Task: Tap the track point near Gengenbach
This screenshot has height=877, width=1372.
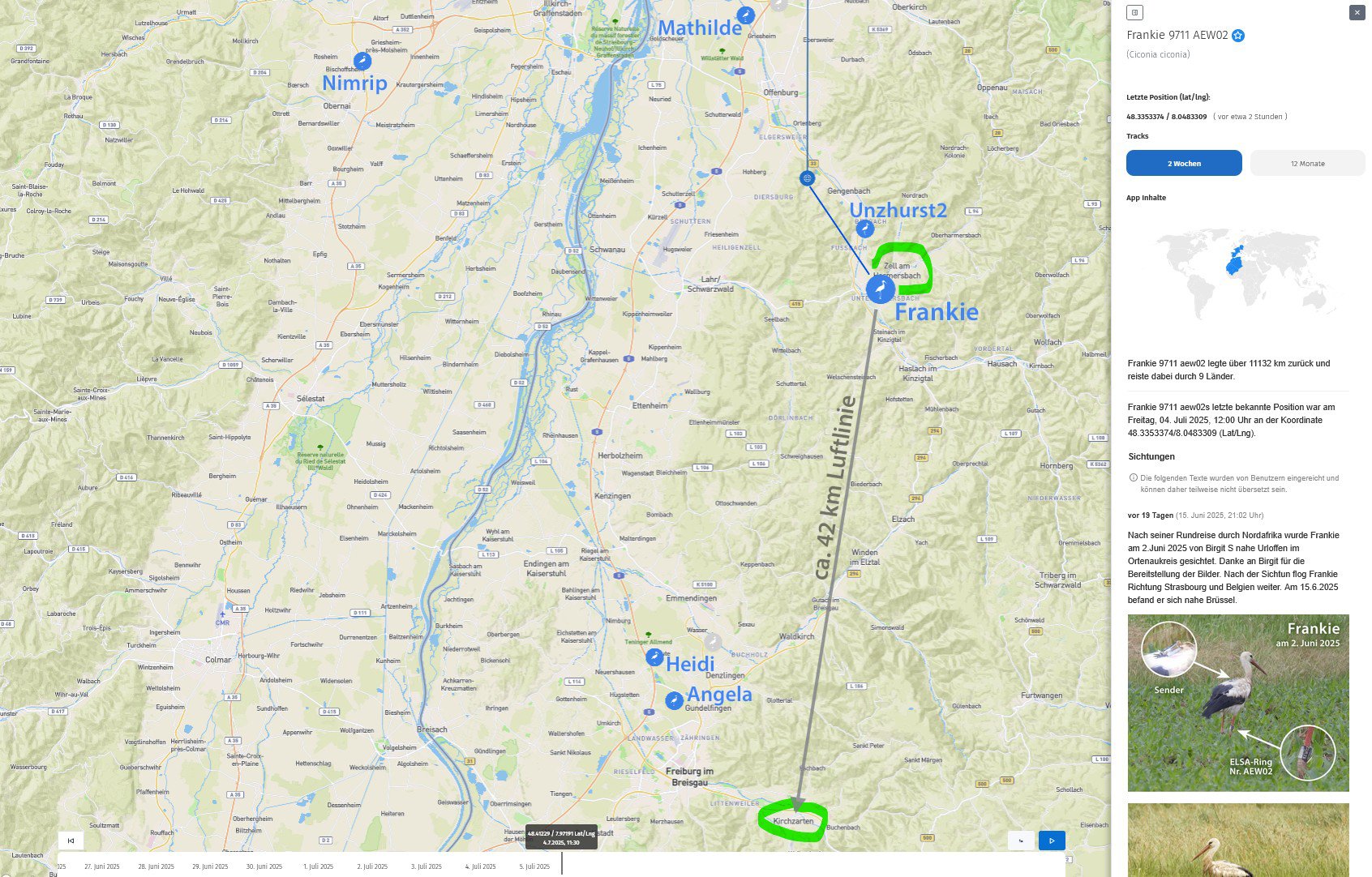Action: [x=807, y=178]
